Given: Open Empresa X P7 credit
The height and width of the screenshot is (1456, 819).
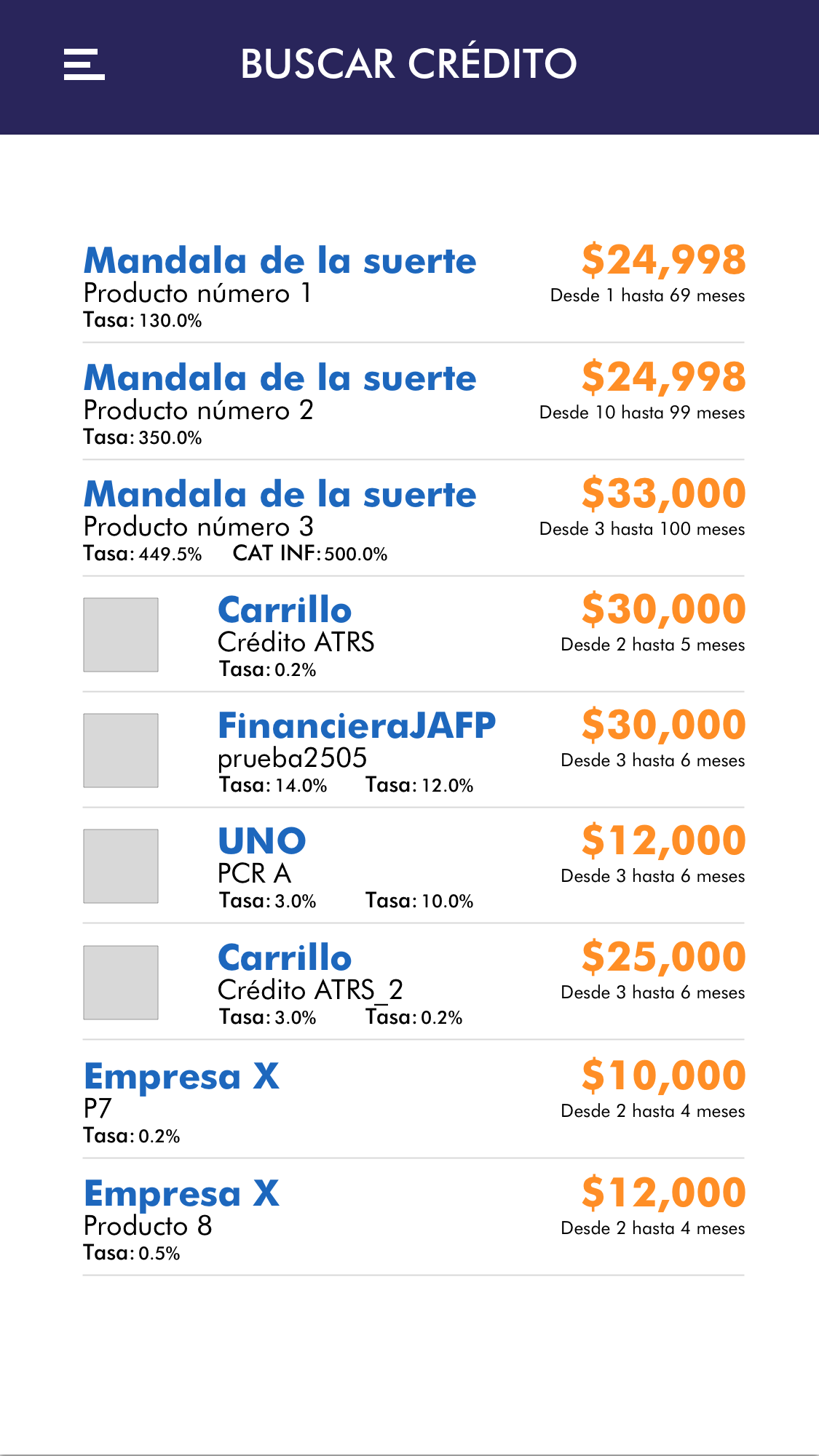Looking at the screenshot, I should (x=413, y=1100).
